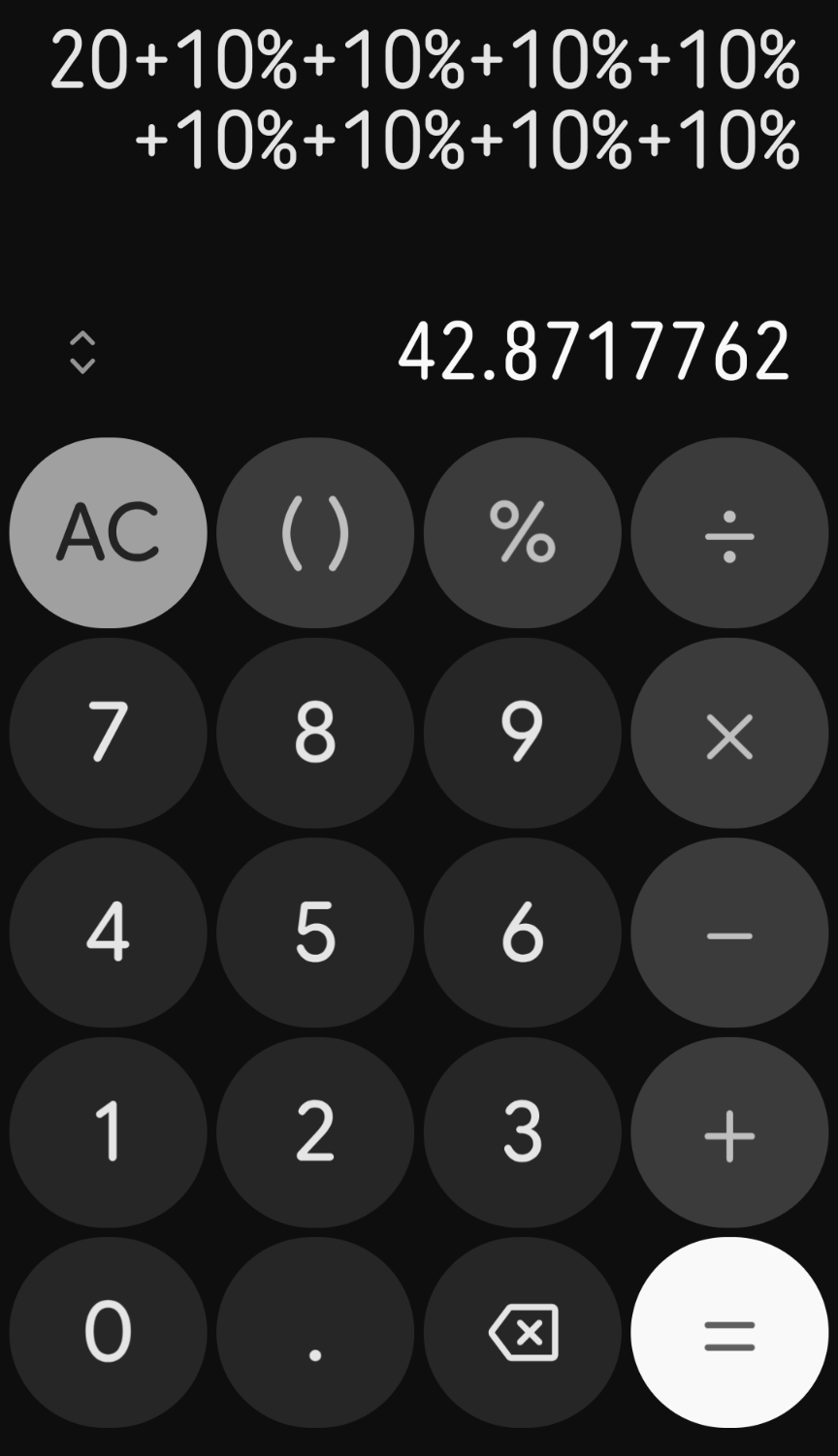The height and width of the screenshot is (1456, 838).
Task: Enter the digit 7
Action: pos(108,733)
